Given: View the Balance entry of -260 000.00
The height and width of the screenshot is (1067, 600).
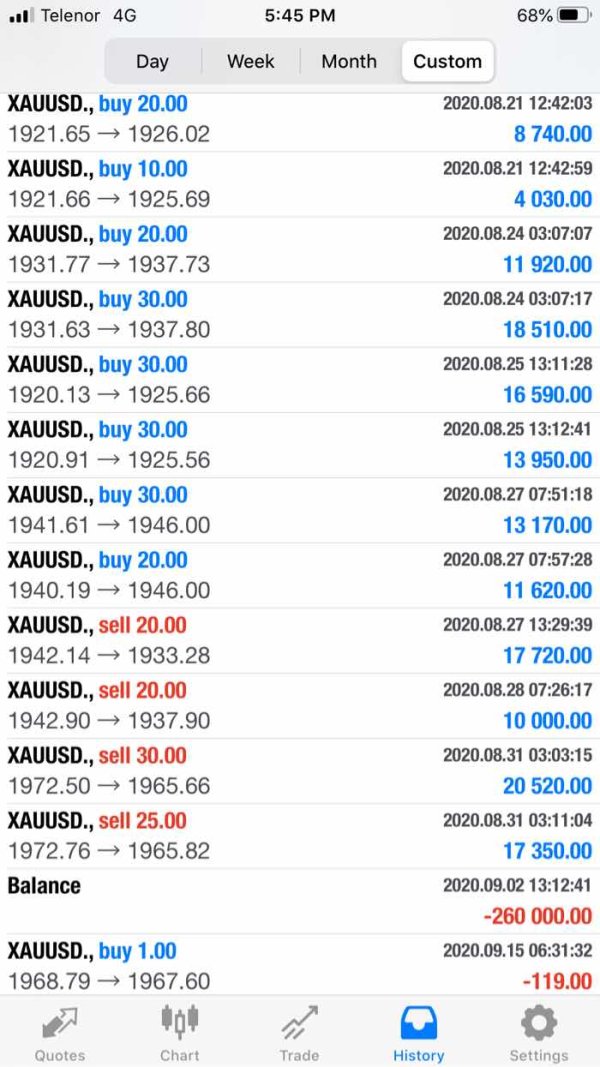Looking at the screenshot, I should click(300, 902).
